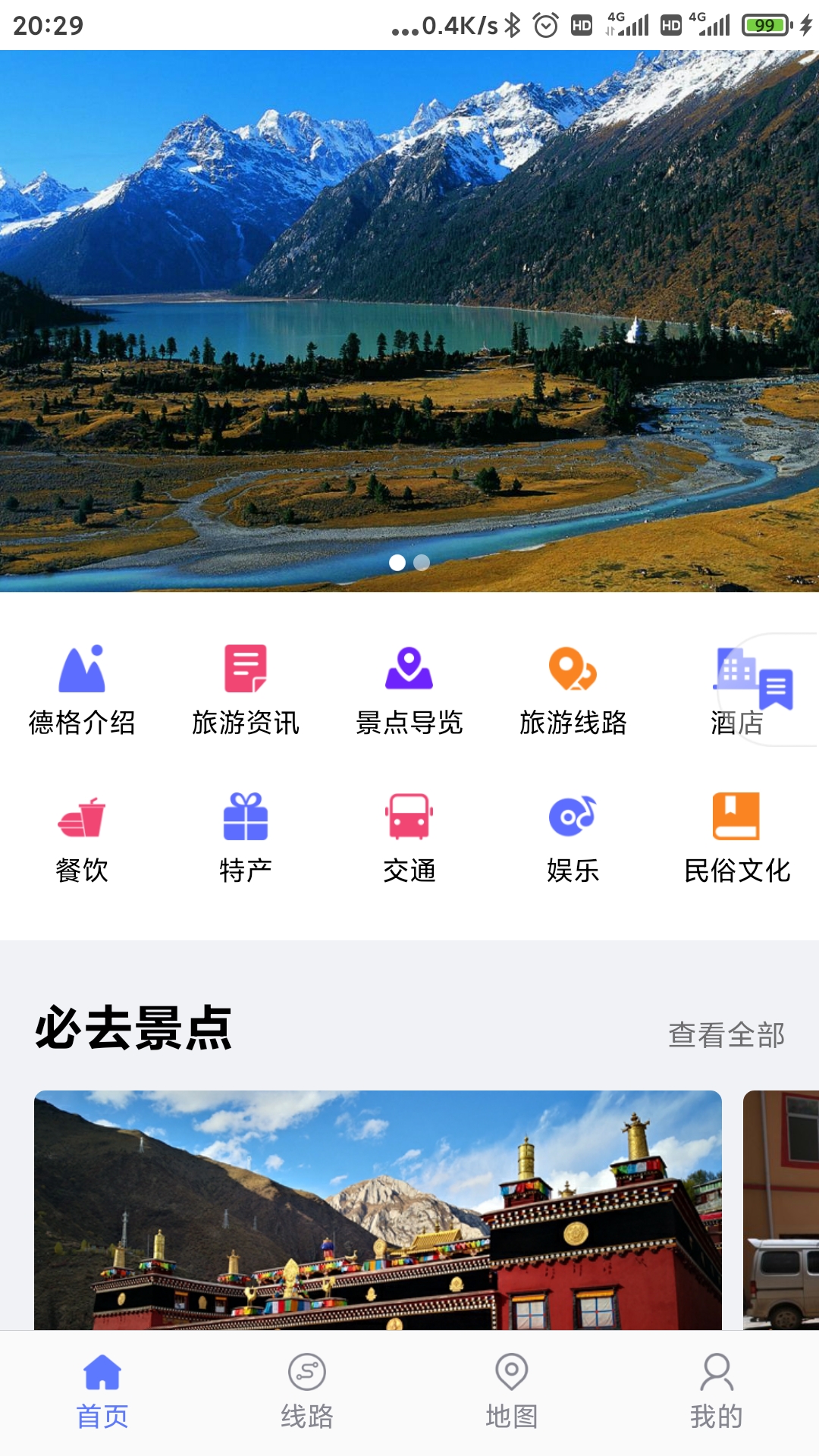The height and width of the screenshot is (1456, 819).
Task: Browse 酒店 hotels category
Action: point(737,690)
